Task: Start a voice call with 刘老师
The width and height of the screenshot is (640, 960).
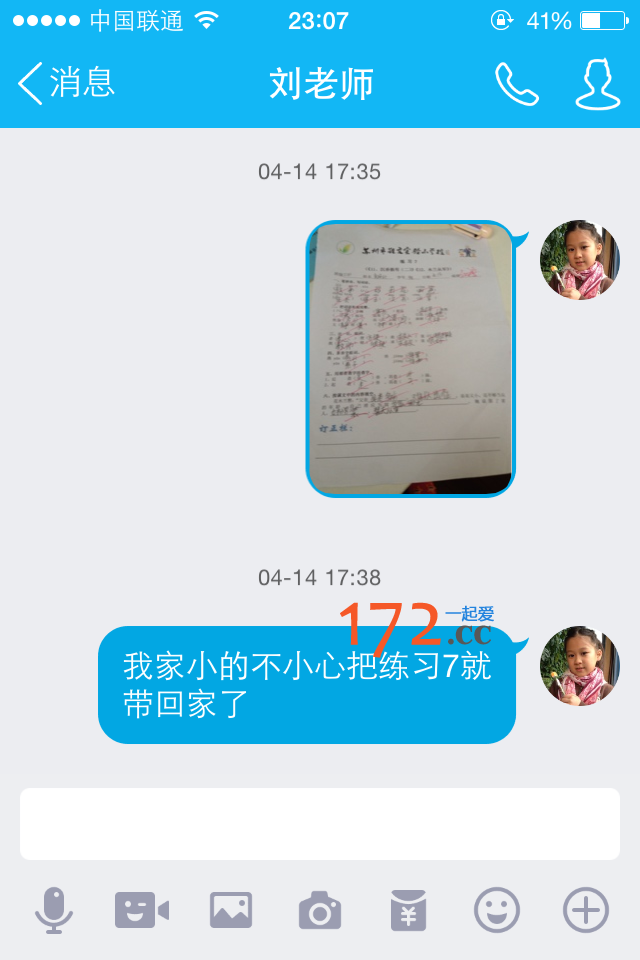Action: tap(516, 84)
